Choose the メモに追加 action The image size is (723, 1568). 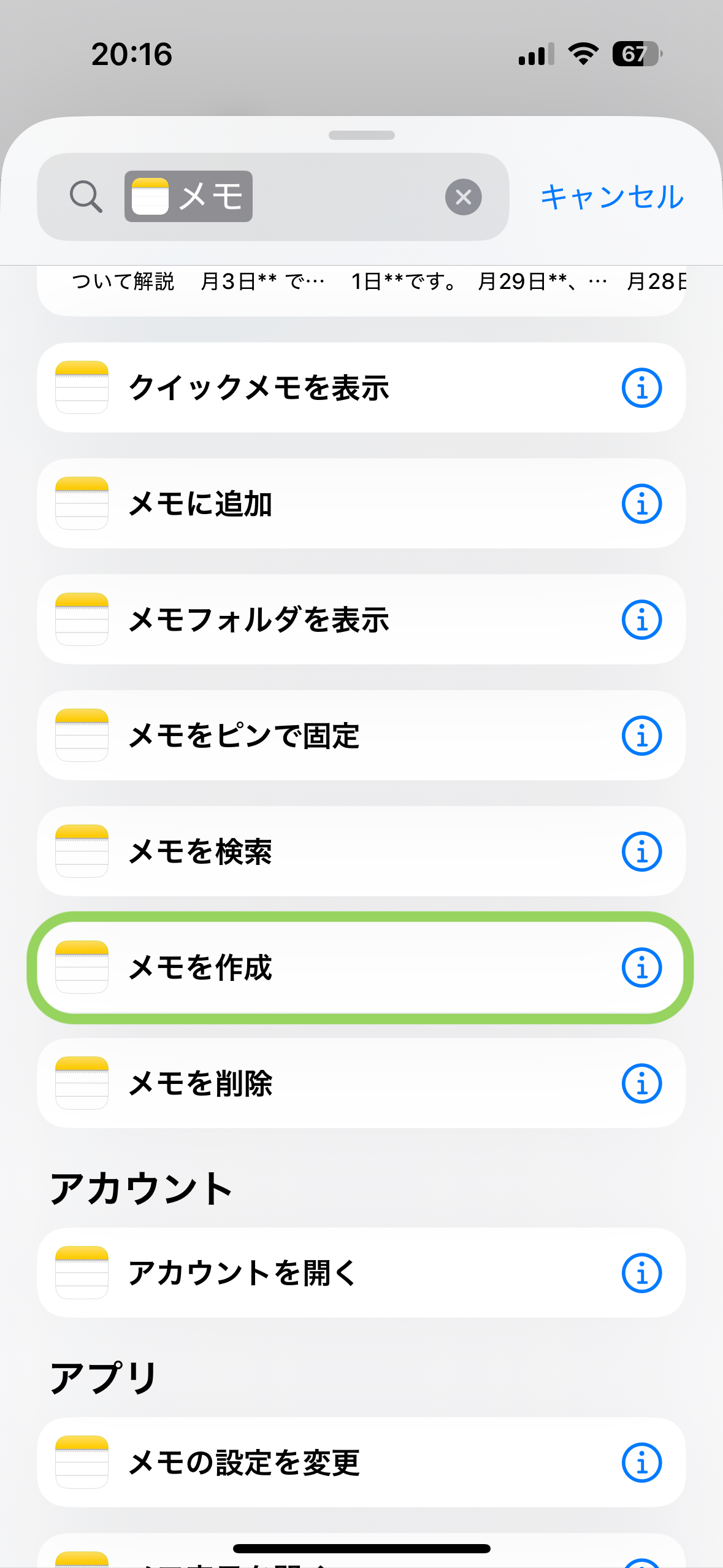point(361,504)
